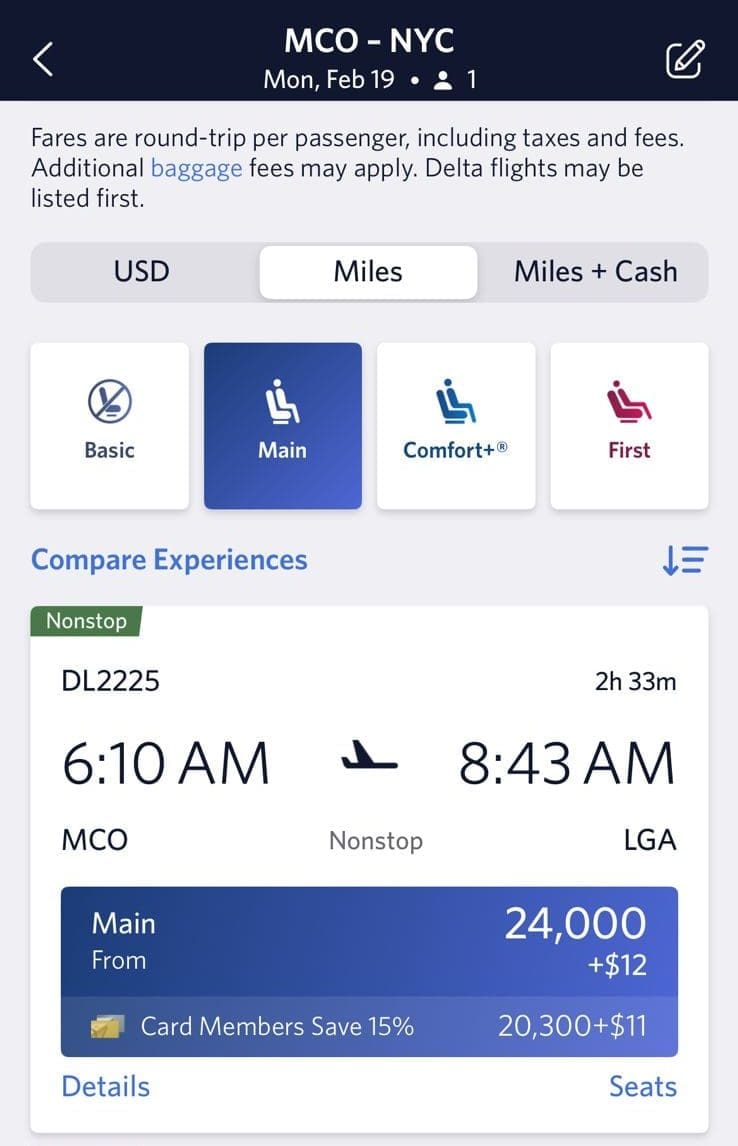Enable Miles + Cash pricing
The height and width of the screenshot is (1146, 738).
click(x=596, y=270)
